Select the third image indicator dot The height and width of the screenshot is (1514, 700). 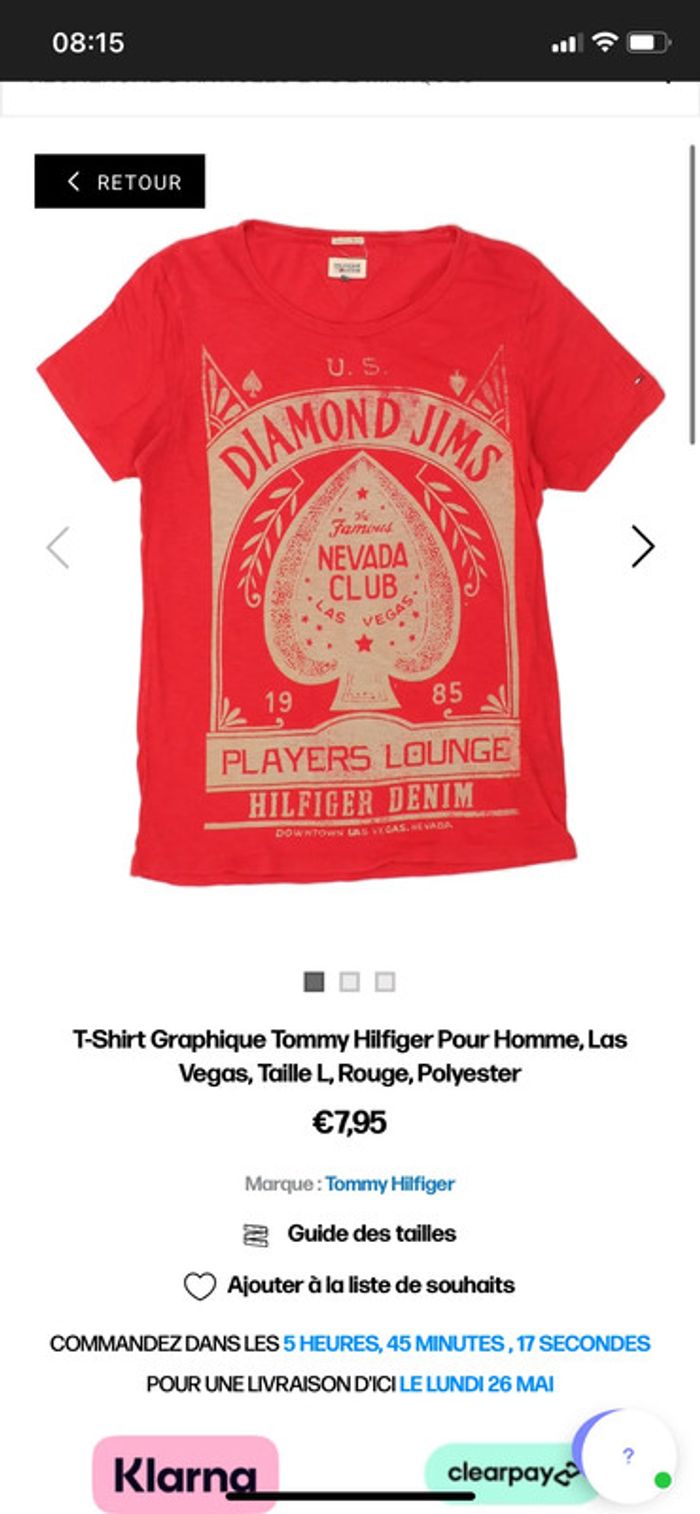pos(385,982)
